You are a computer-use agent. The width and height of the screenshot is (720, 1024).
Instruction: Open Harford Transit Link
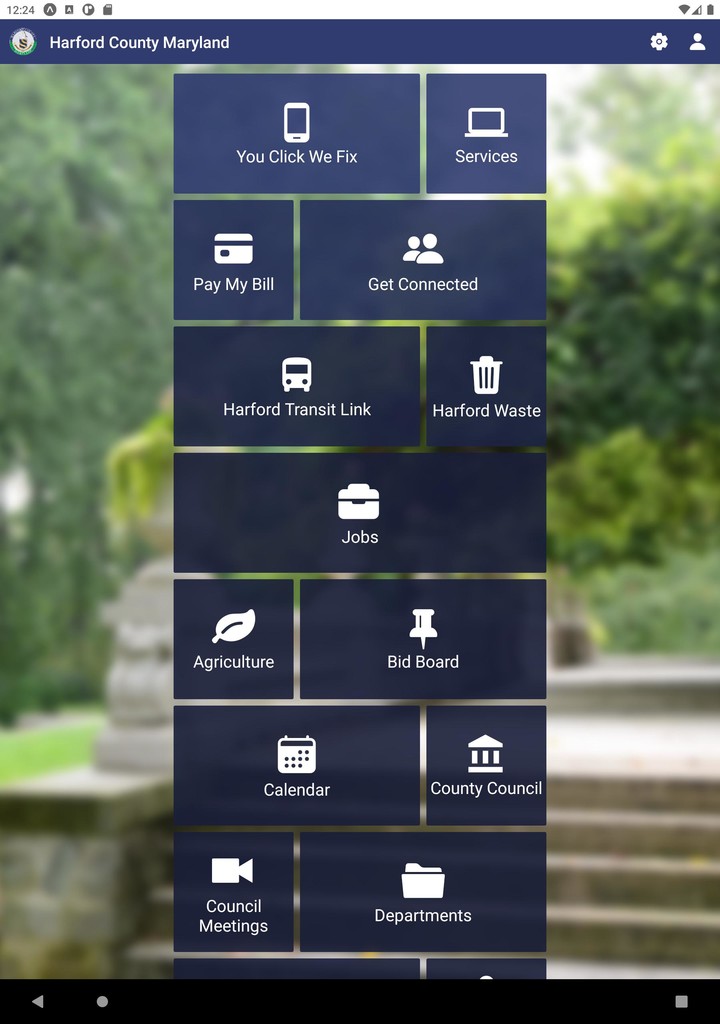coord(297,386)
